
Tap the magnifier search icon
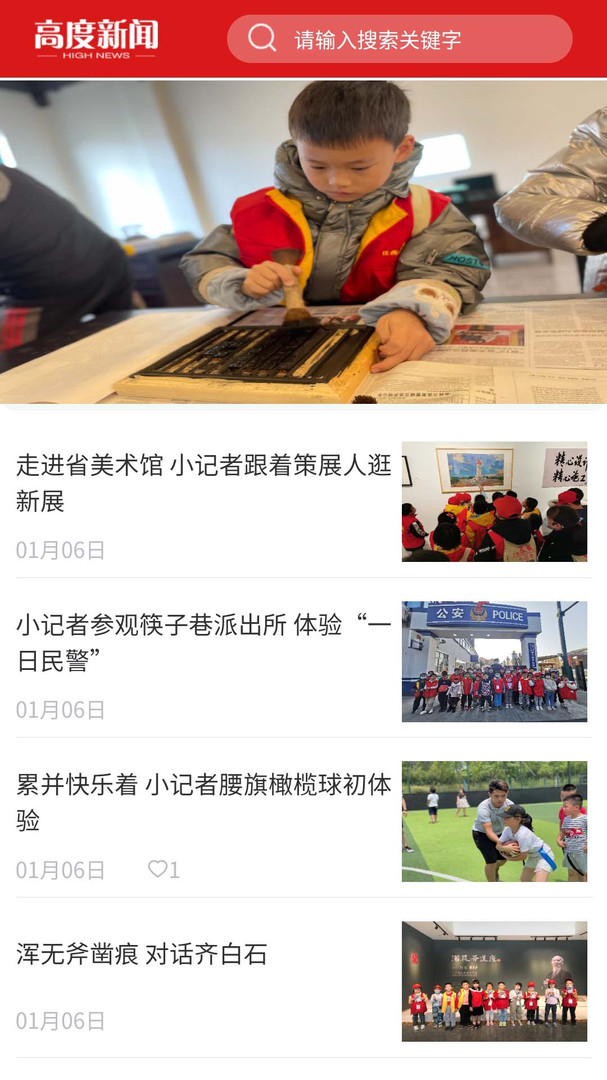(262, 38)
